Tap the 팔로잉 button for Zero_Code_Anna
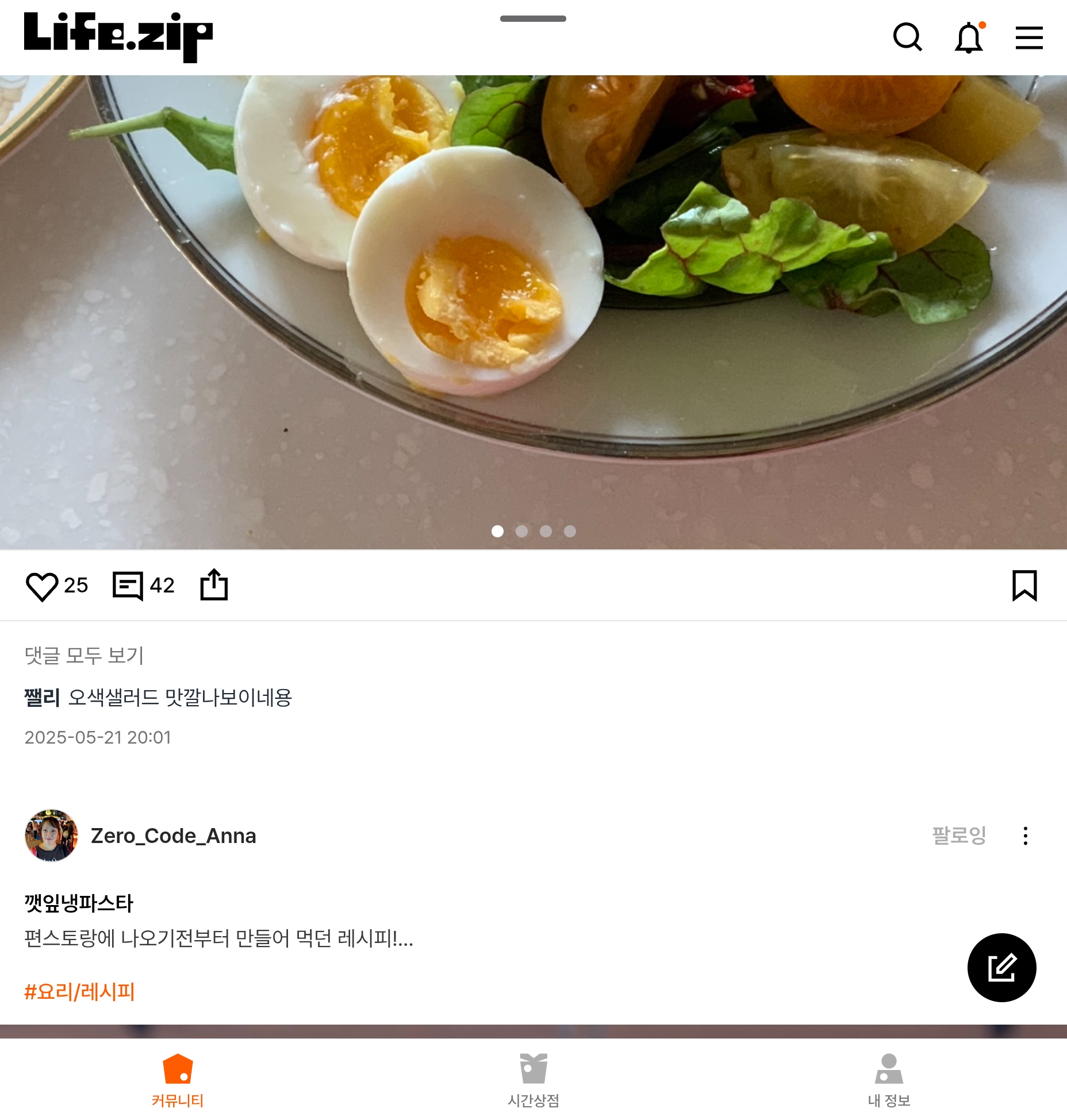This screenshot has width=1067, height=1120. point(959,835)
